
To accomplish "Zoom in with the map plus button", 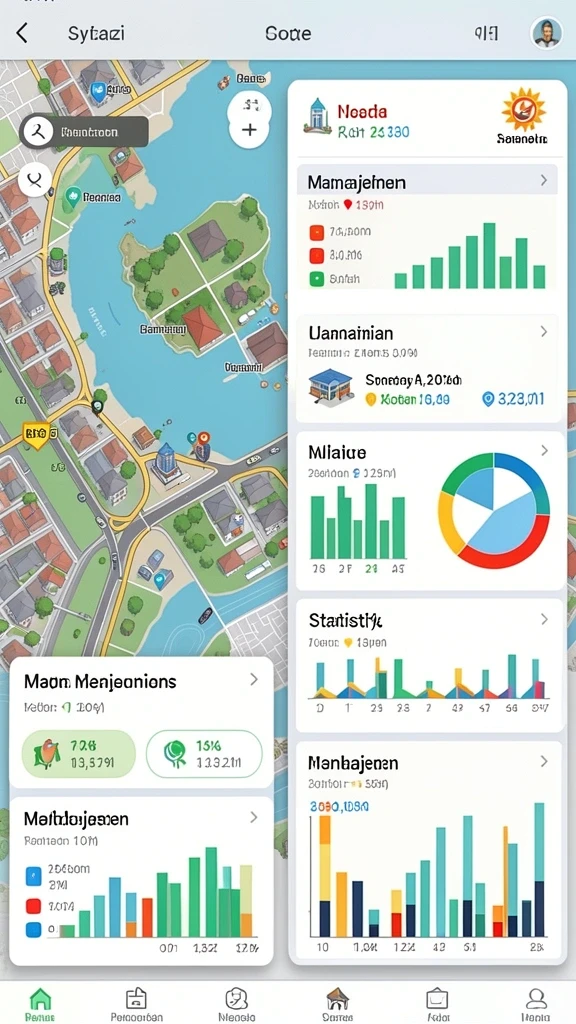I will (249, 130).
